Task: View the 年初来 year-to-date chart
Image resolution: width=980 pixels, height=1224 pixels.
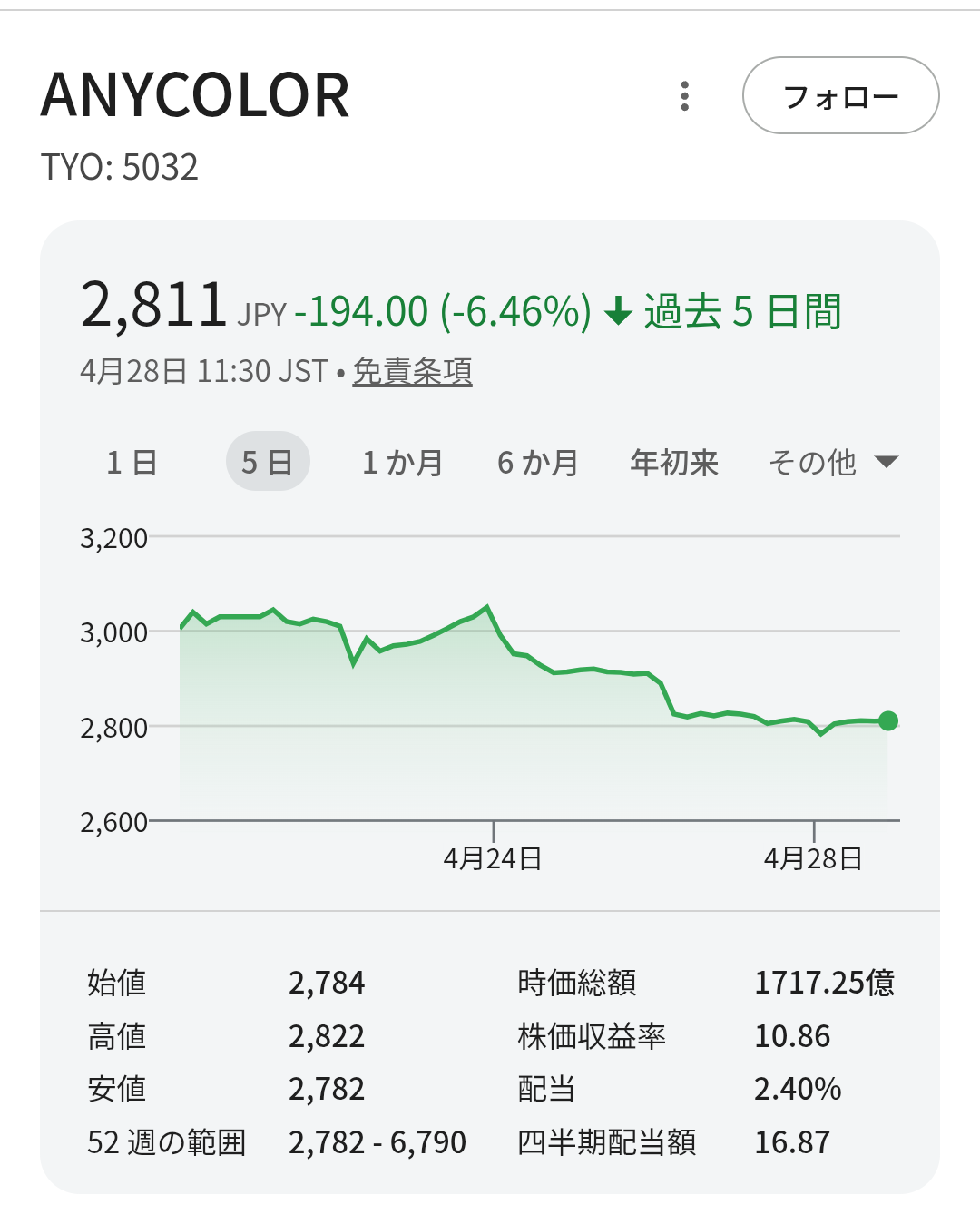Action: (674, 463)
